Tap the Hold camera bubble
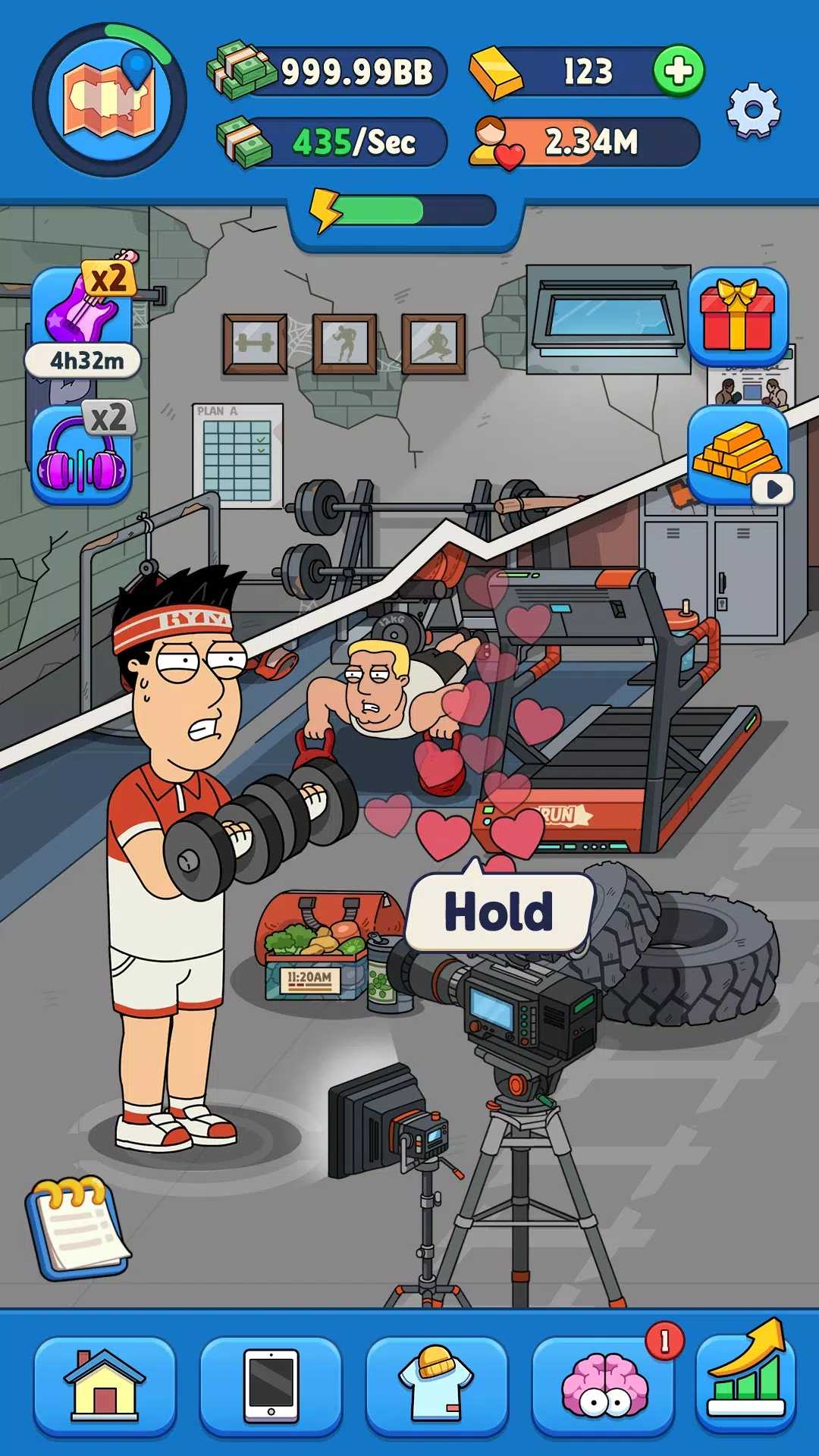This screenshot has width=819, height=1456. (499, 912)
